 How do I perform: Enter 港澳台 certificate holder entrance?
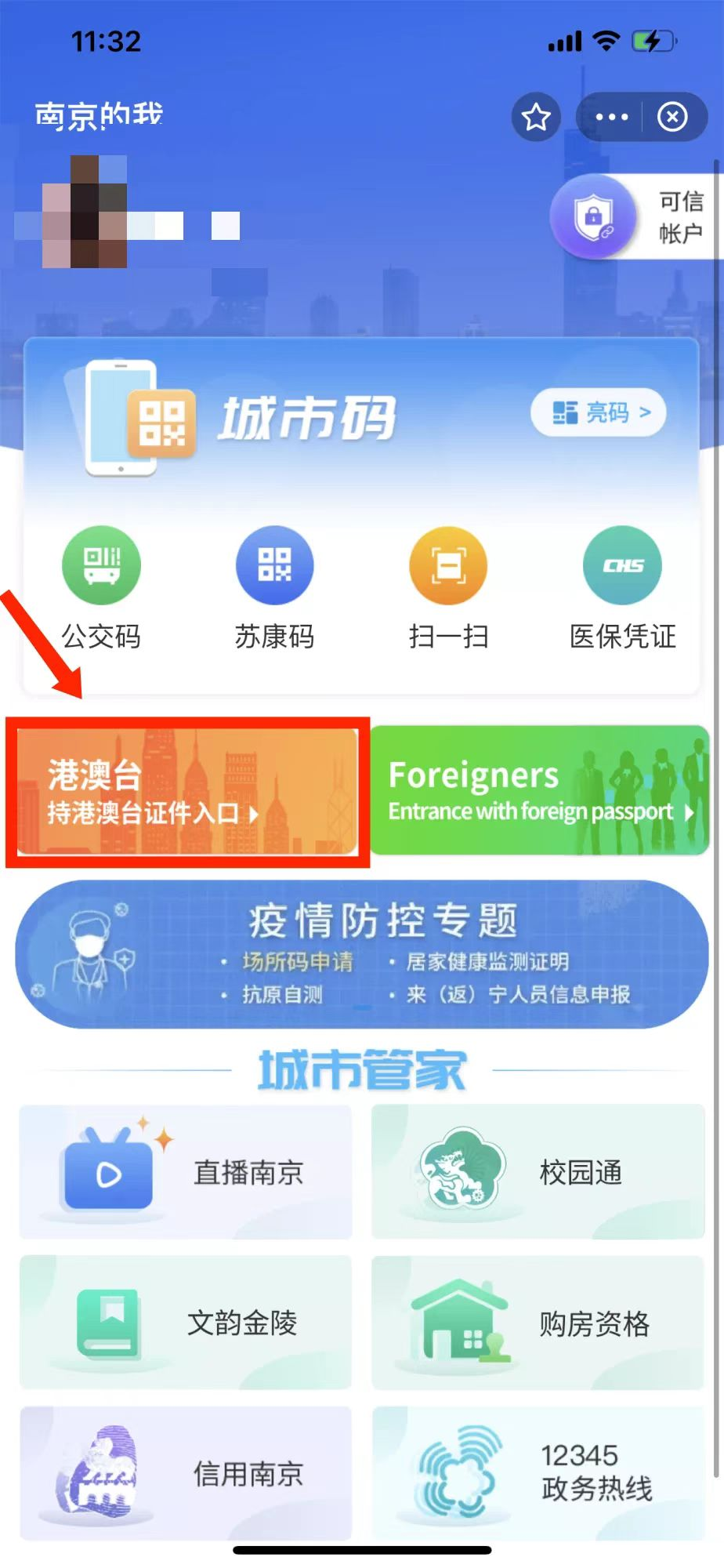[x=187, y=790]
